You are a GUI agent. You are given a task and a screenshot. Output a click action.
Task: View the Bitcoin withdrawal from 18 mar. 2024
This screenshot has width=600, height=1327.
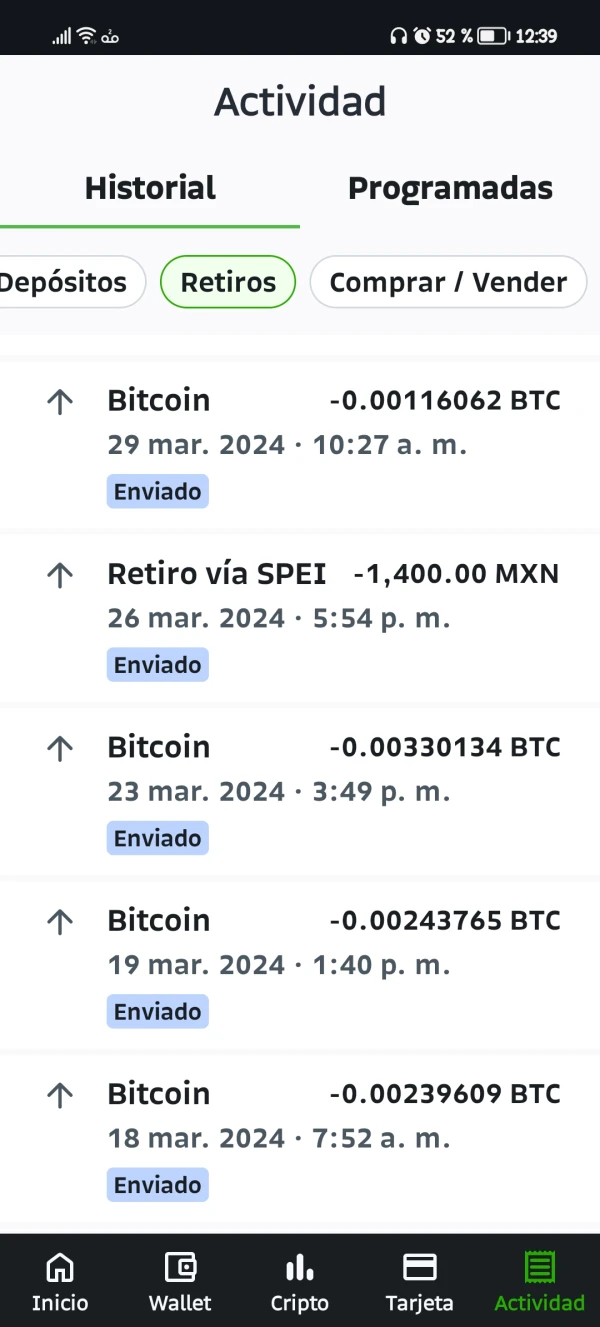coord(300,1137)
